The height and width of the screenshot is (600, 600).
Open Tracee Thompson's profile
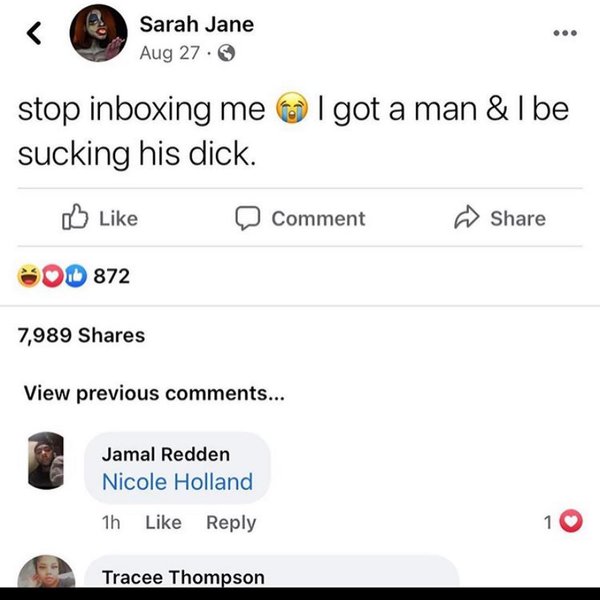pyautogui.click(x=183, y=577)
